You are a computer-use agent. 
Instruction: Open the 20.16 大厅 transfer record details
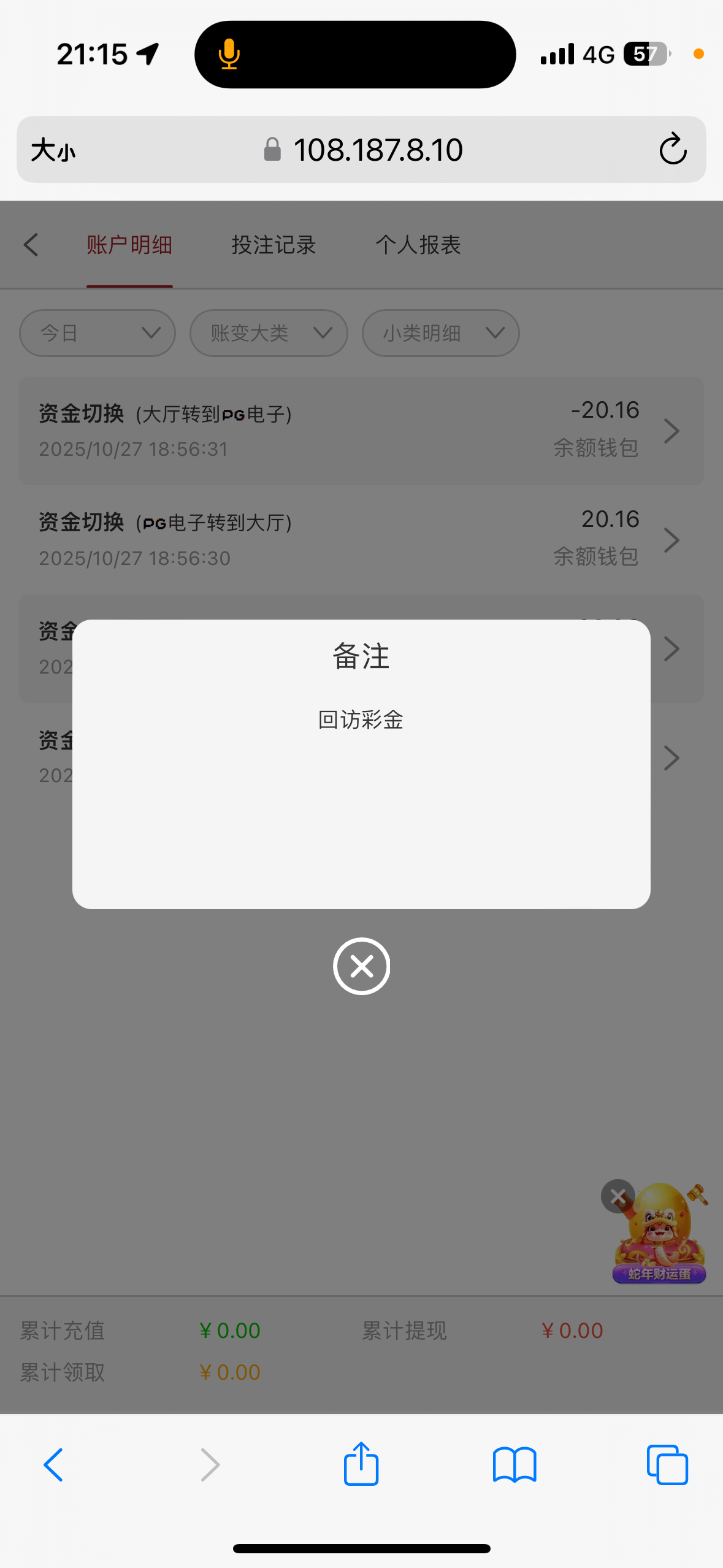click(671, 540)
